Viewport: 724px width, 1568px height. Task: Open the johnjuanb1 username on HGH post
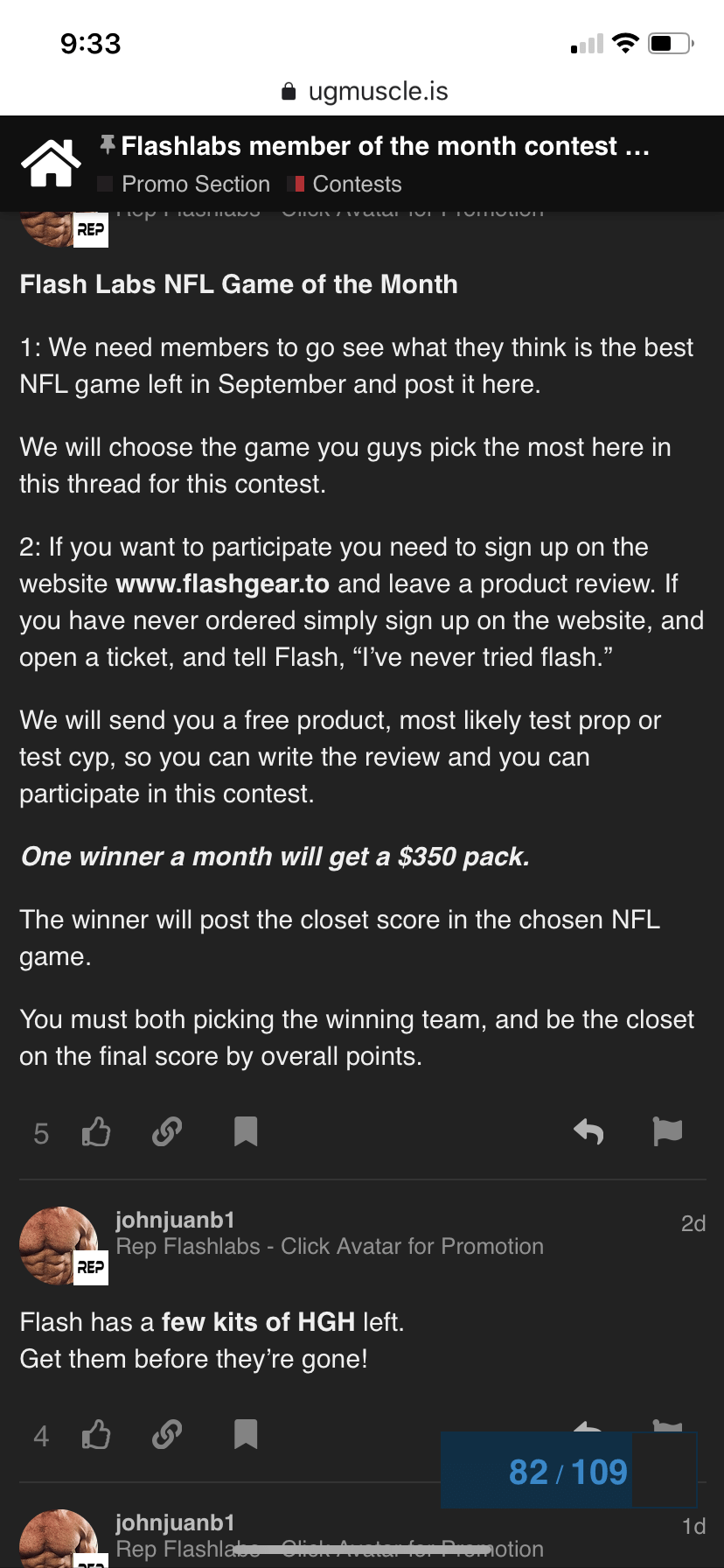(x=175, y=1220)
